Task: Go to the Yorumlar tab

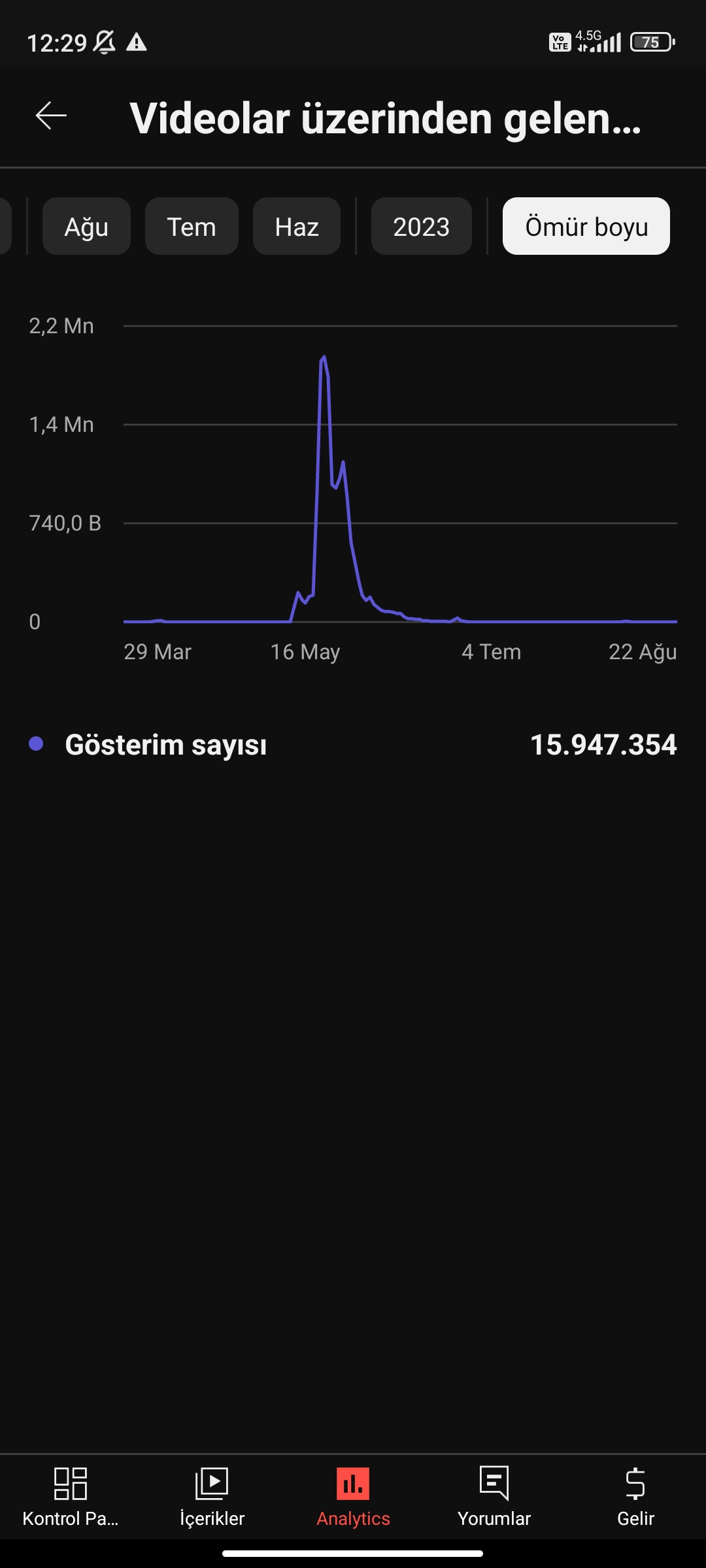Action: tap(494, 1497)
